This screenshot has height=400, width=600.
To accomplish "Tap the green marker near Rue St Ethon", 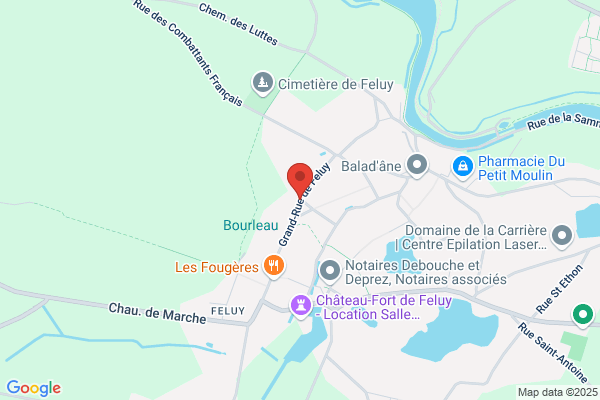I will (x=583, y=315).
